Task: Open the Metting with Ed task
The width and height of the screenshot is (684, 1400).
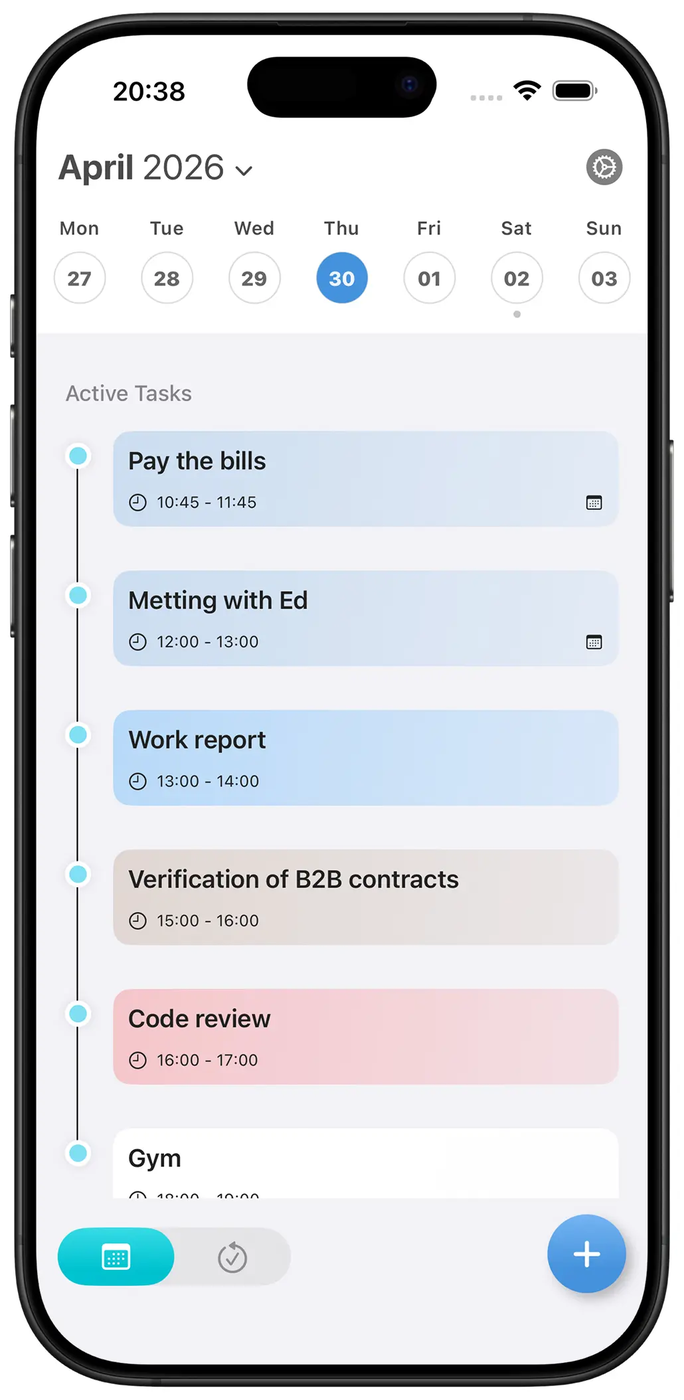Action: point(366,618)
